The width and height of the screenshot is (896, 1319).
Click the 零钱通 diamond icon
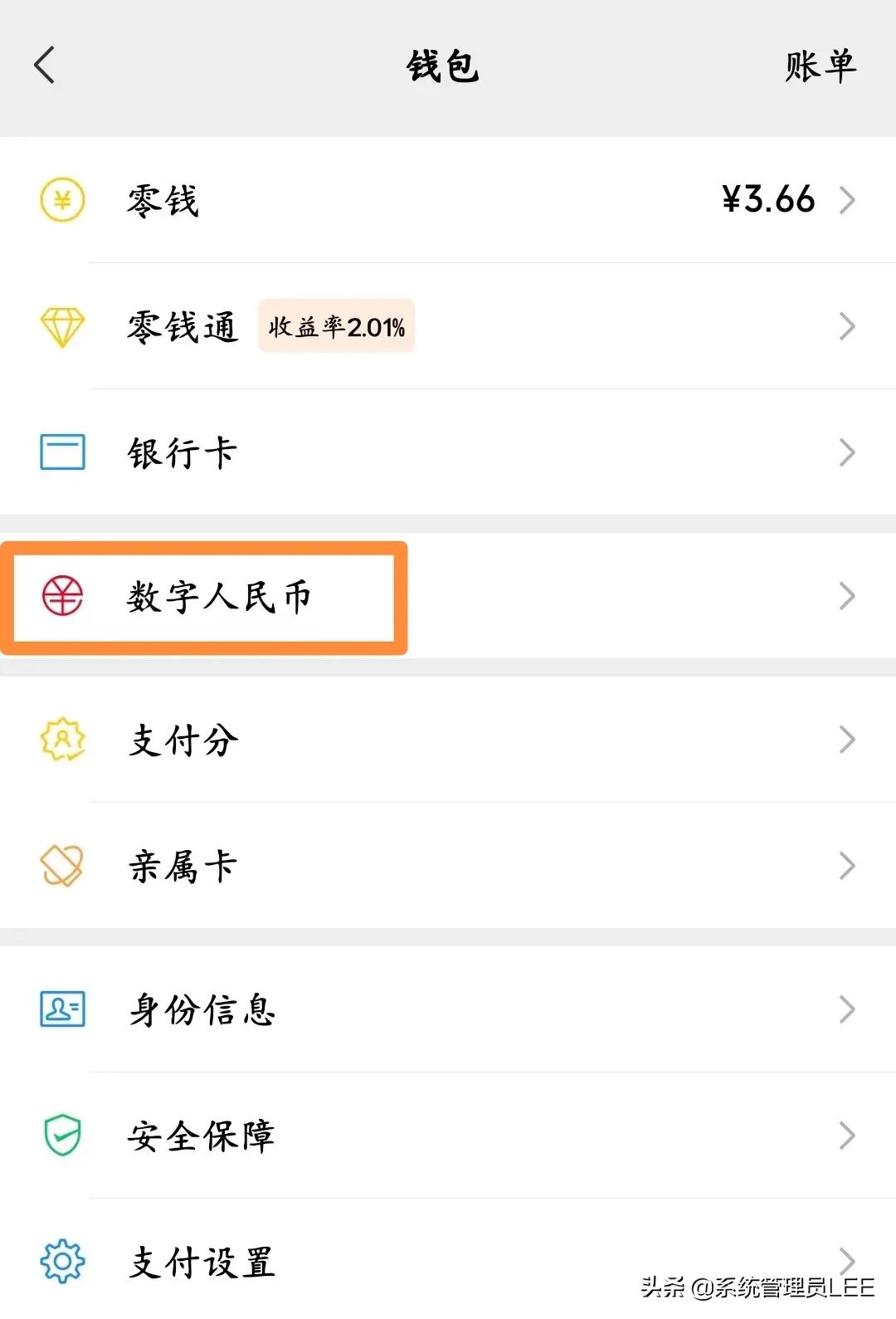tap(61, 327)
